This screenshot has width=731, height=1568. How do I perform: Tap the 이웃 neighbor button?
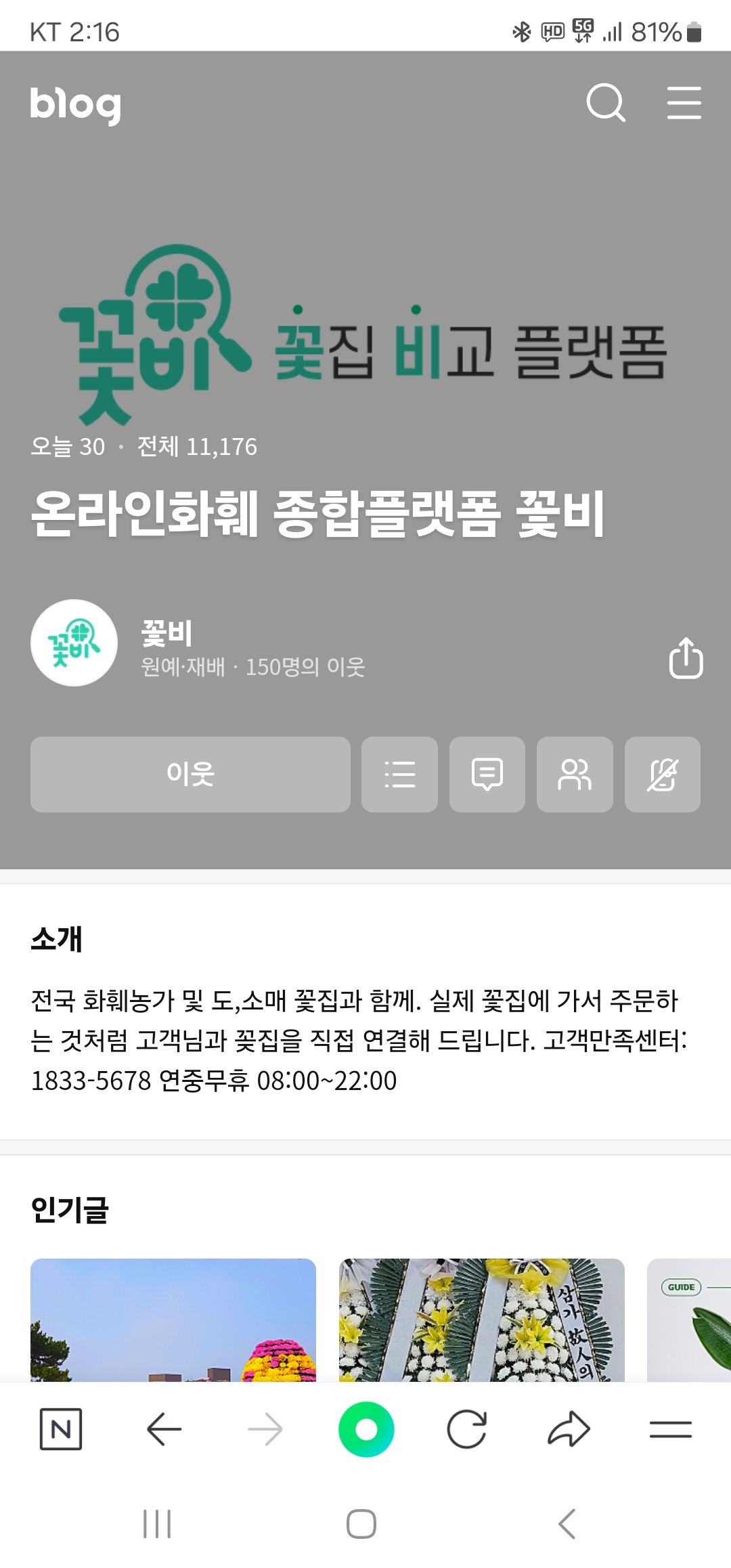(190, 774)
